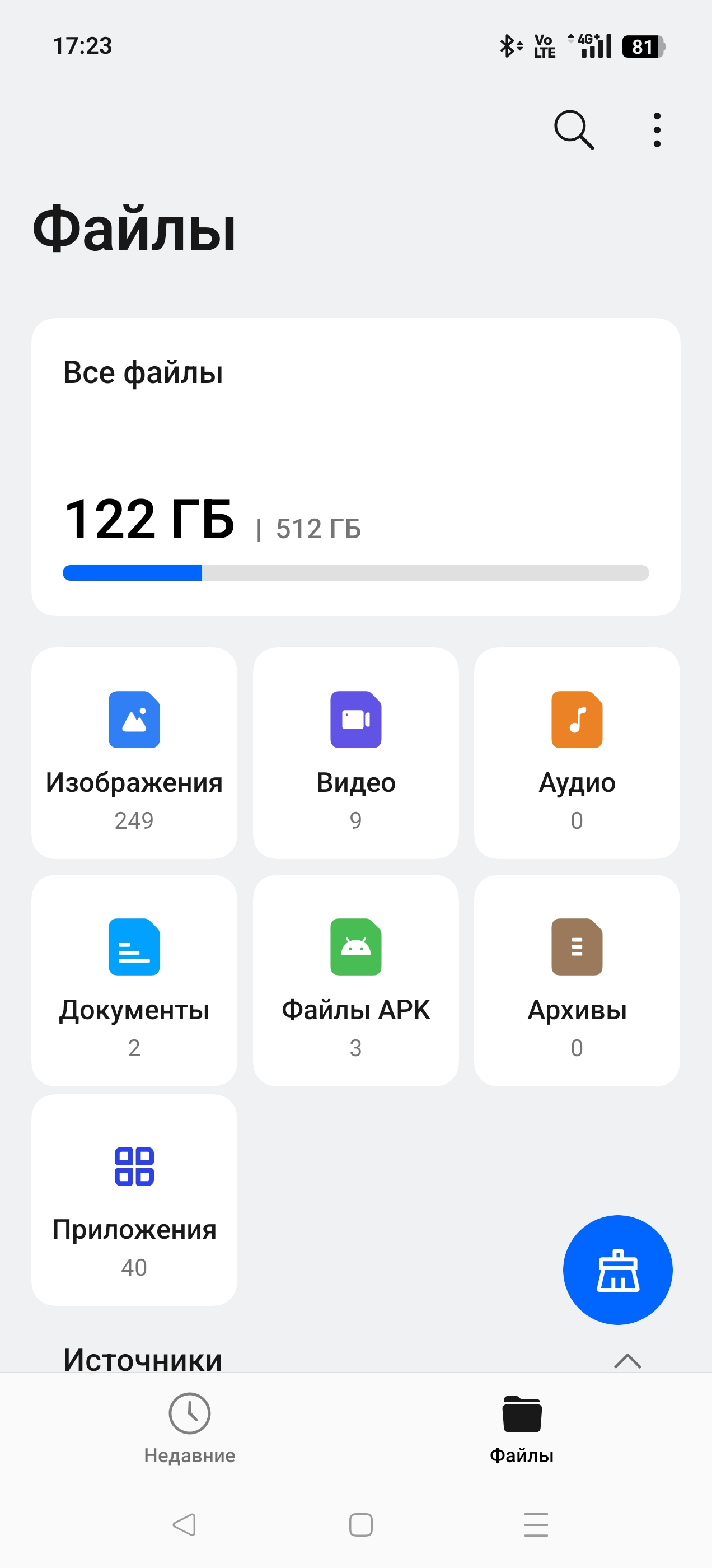Open the Видео category
The height and width of the screenshot is (1568, 712).
click(x=356, y=753)
